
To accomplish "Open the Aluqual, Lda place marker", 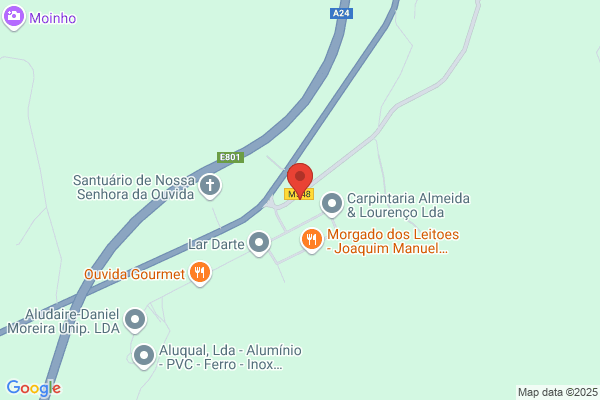I will 145,355.
